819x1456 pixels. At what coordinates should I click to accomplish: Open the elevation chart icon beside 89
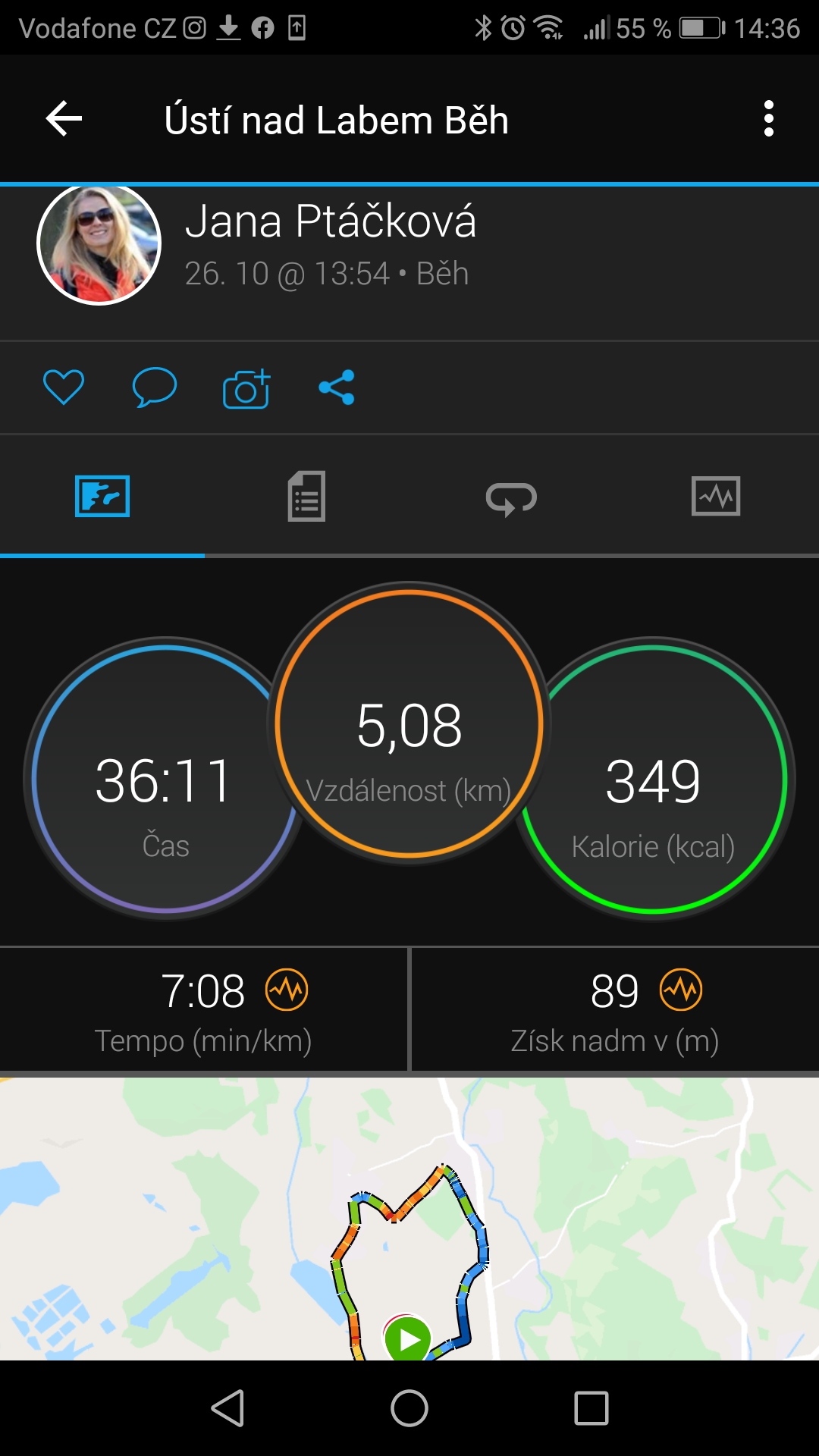[681, 990]
